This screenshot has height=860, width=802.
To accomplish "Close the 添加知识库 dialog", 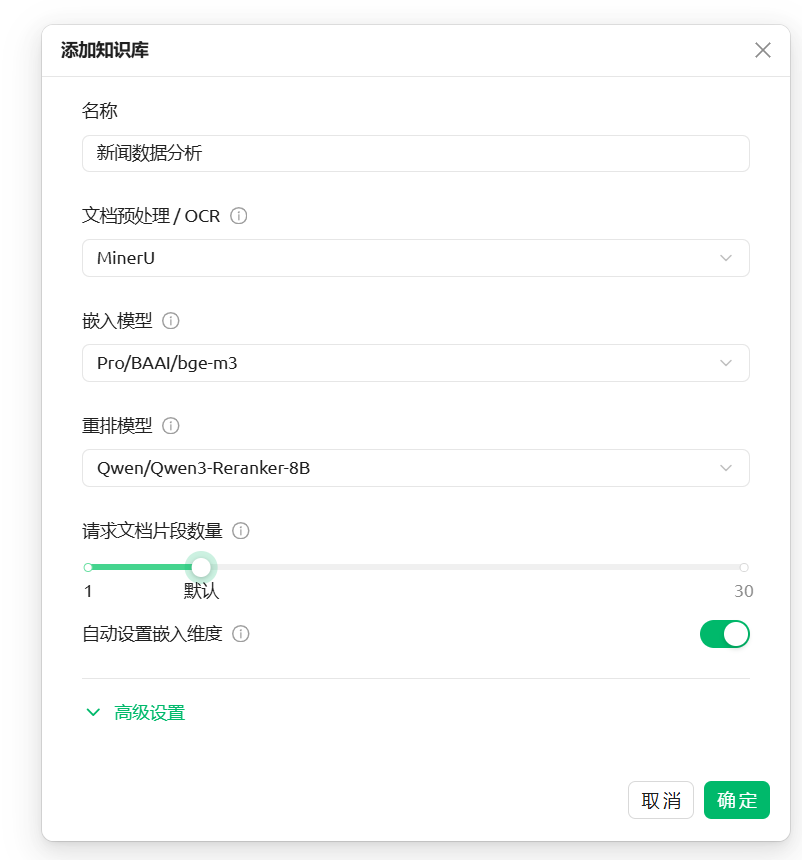I will (763, 50).
